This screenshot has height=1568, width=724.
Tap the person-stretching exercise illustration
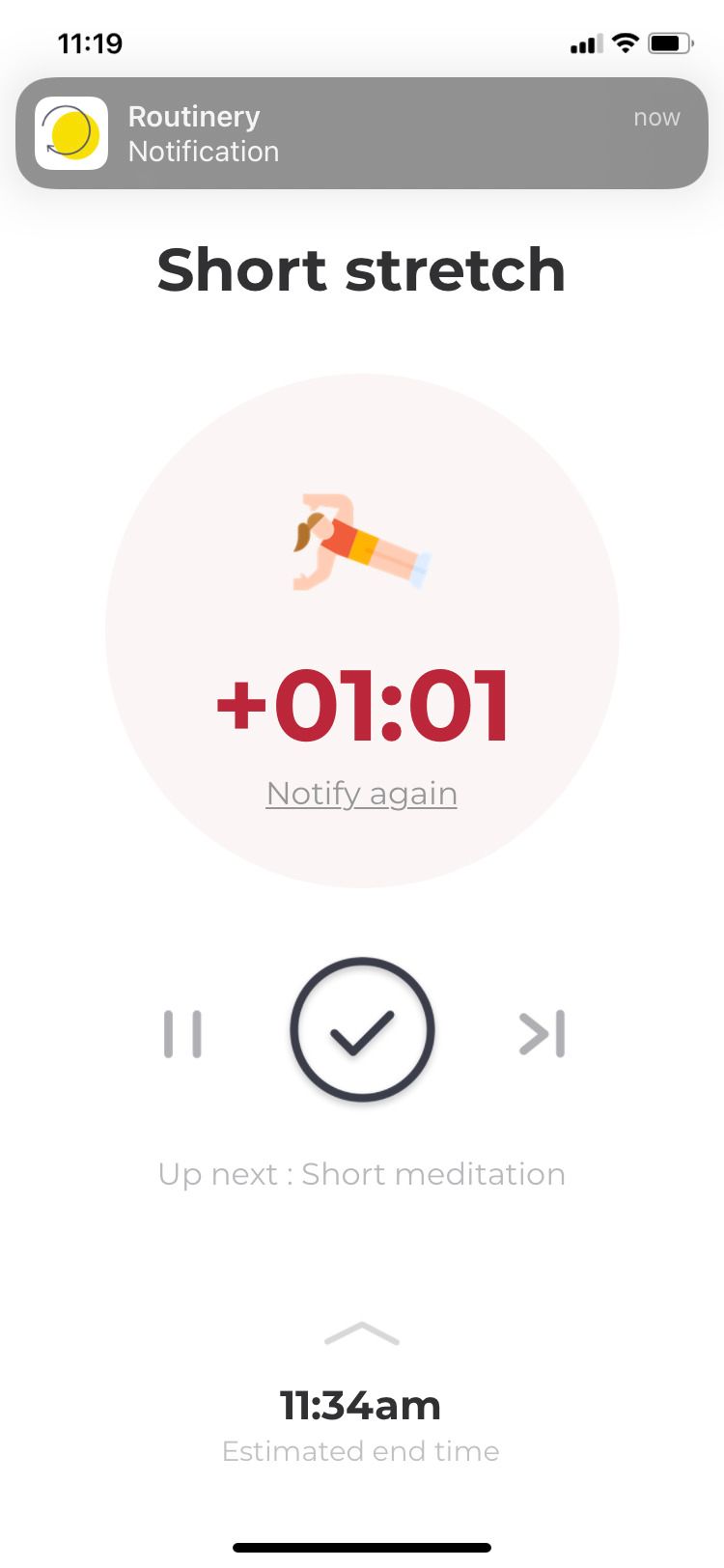[362, 541]
